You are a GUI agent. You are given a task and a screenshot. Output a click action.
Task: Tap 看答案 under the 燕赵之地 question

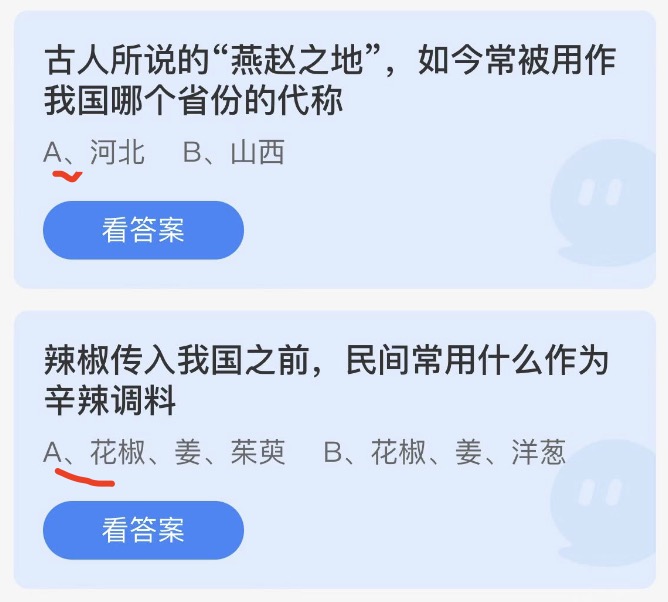(x=143, y=230)
